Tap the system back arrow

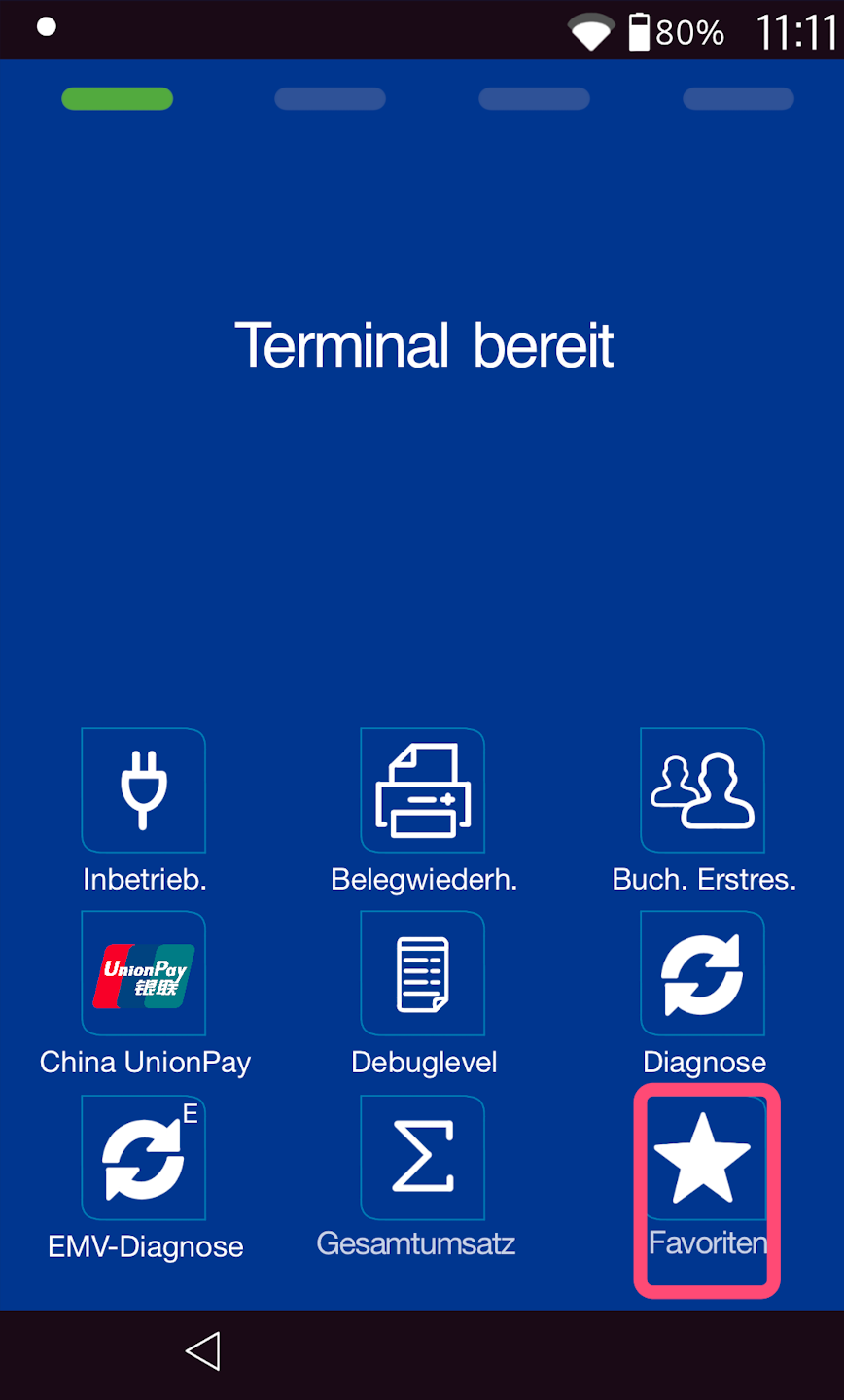click(203, 1351)
